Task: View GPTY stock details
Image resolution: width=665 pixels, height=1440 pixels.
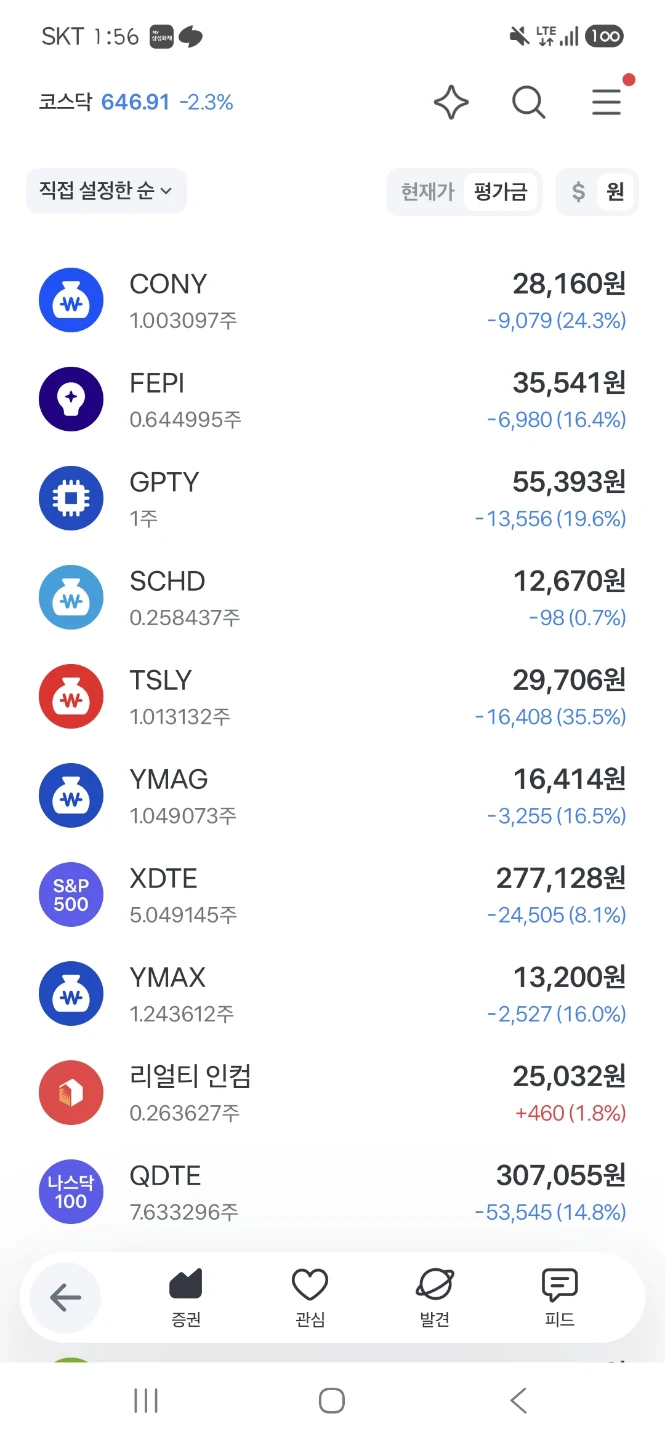Action: click(332, 498)
